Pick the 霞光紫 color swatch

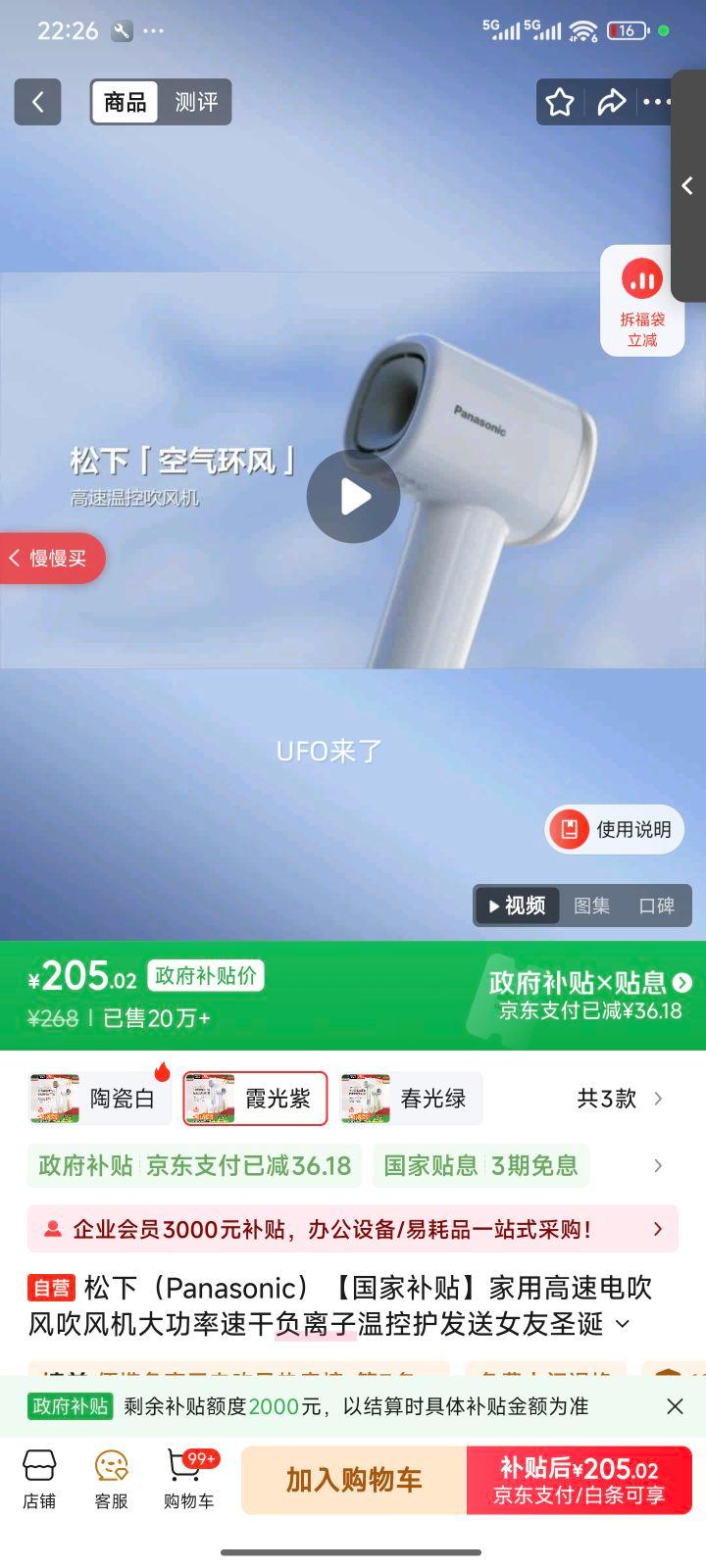[254, 1098]
